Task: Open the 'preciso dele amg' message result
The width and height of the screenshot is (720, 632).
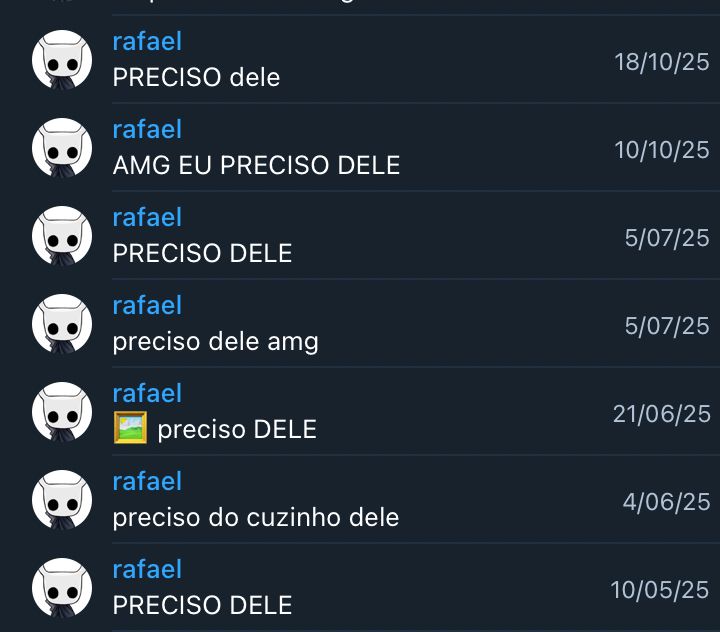Action: pos(360,324)
